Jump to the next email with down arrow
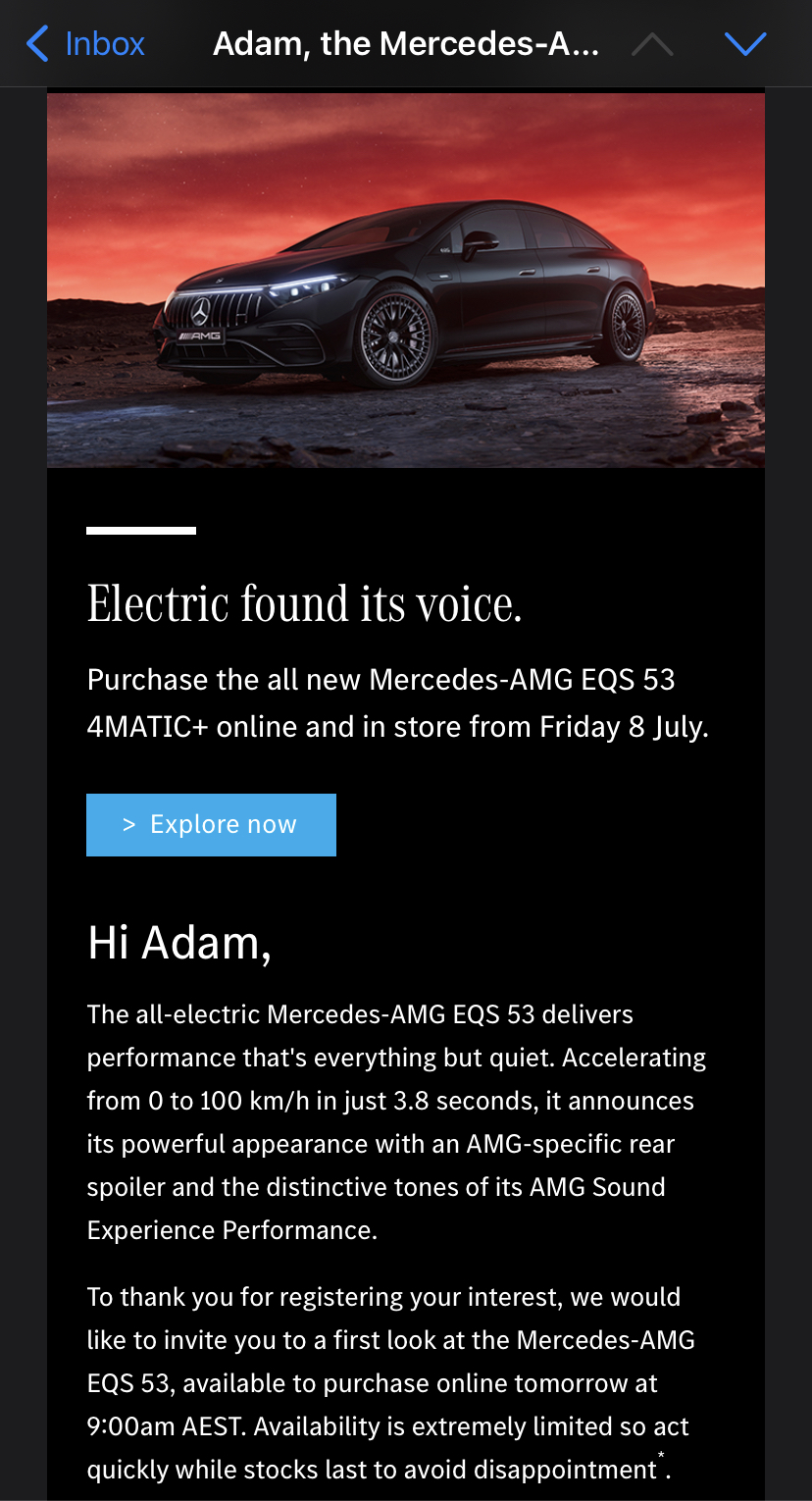The width and height of the screenshot is (812, 1501). point(744,44)
